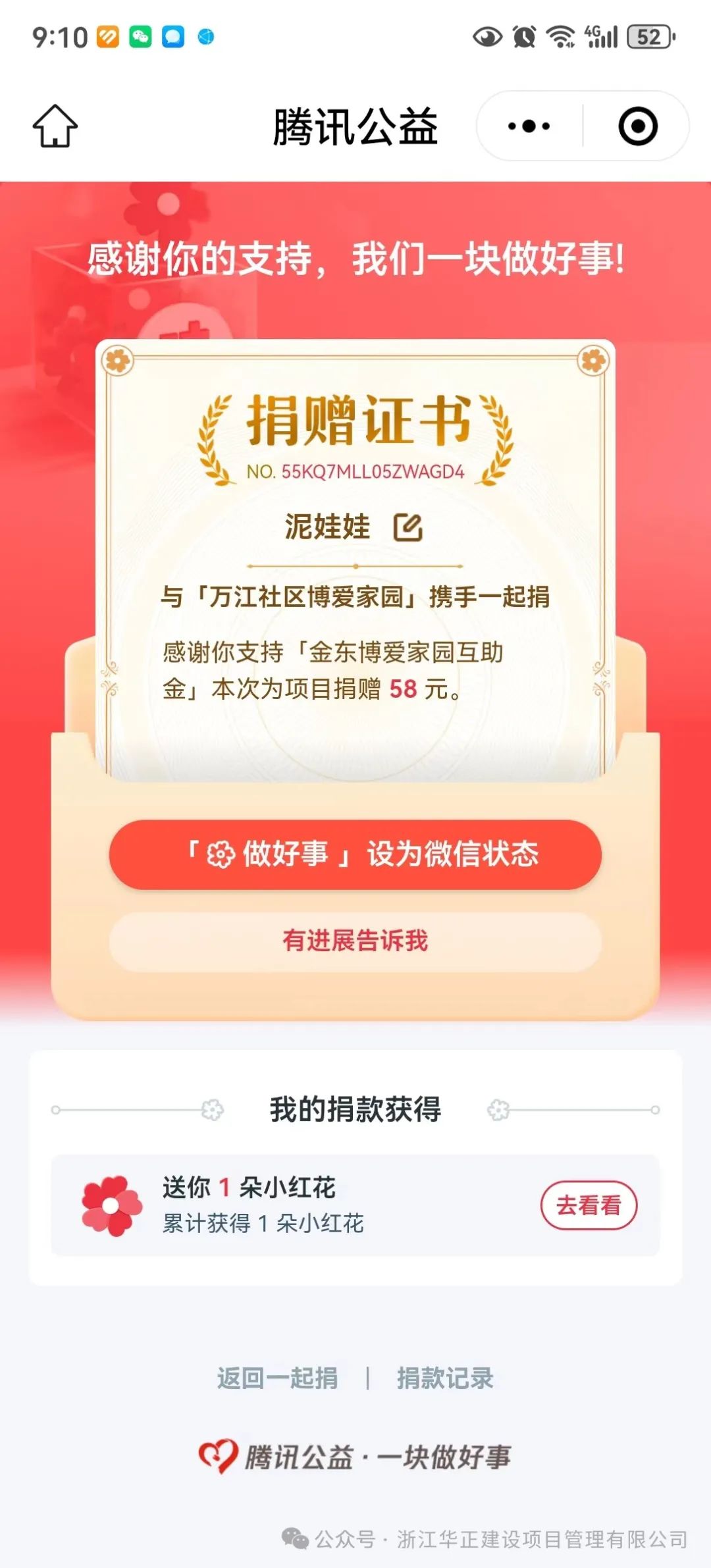Tap 有进展告诉我 to get progress updates
Viewport: 711px width, 1568px height.
click(x=355, y=941)
